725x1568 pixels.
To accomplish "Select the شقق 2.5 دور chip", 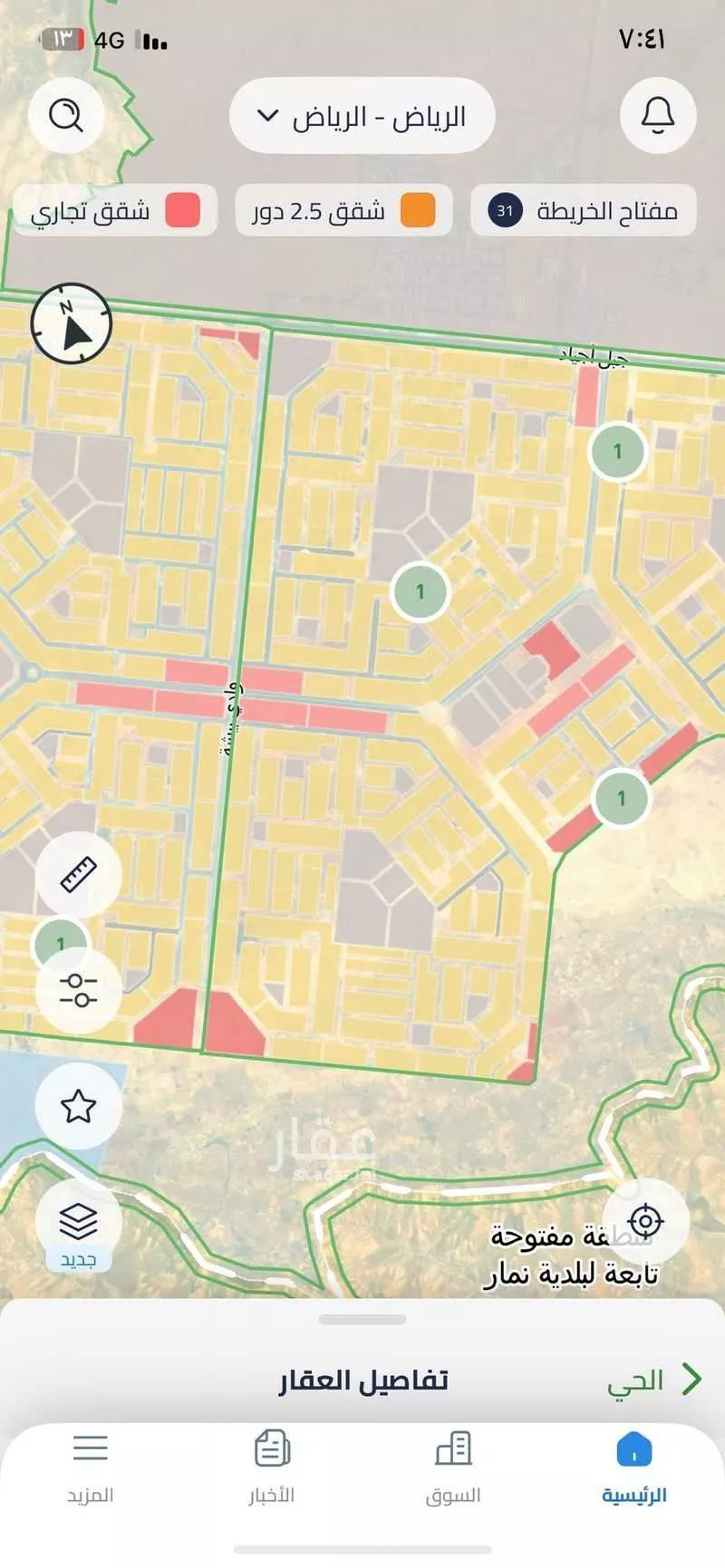I will (x=343, y=211).
